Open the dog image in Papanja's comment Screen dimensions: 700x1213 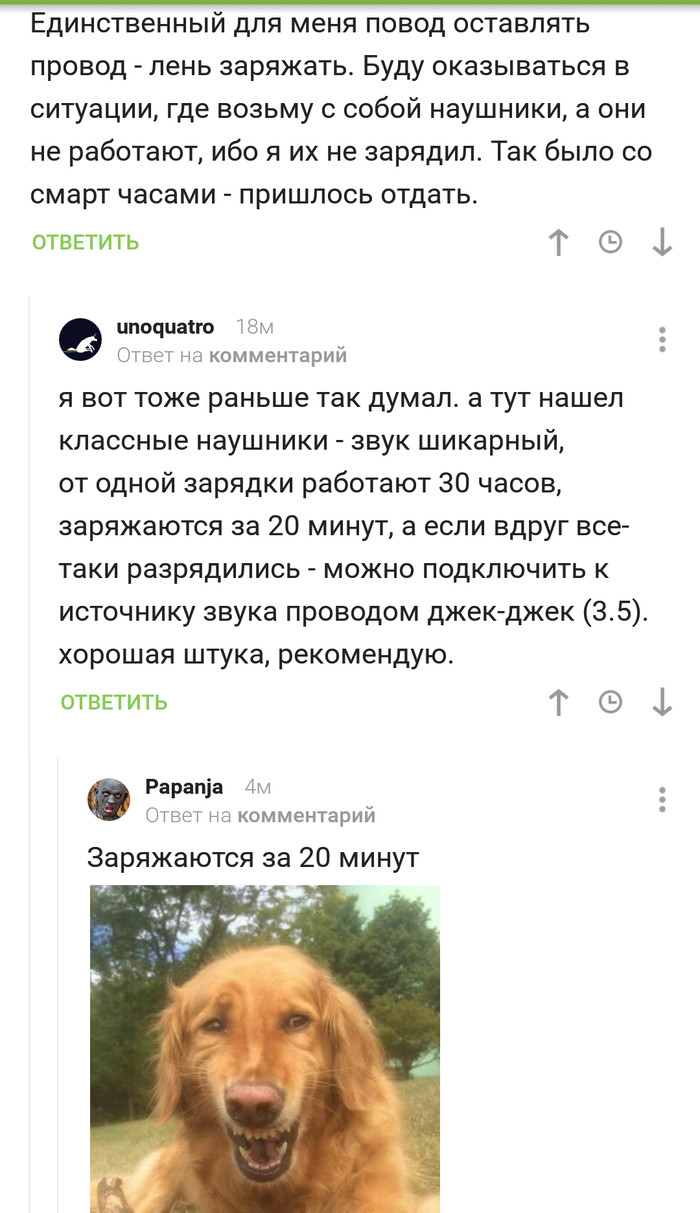pyautogui.click(x=265, y=1045)
